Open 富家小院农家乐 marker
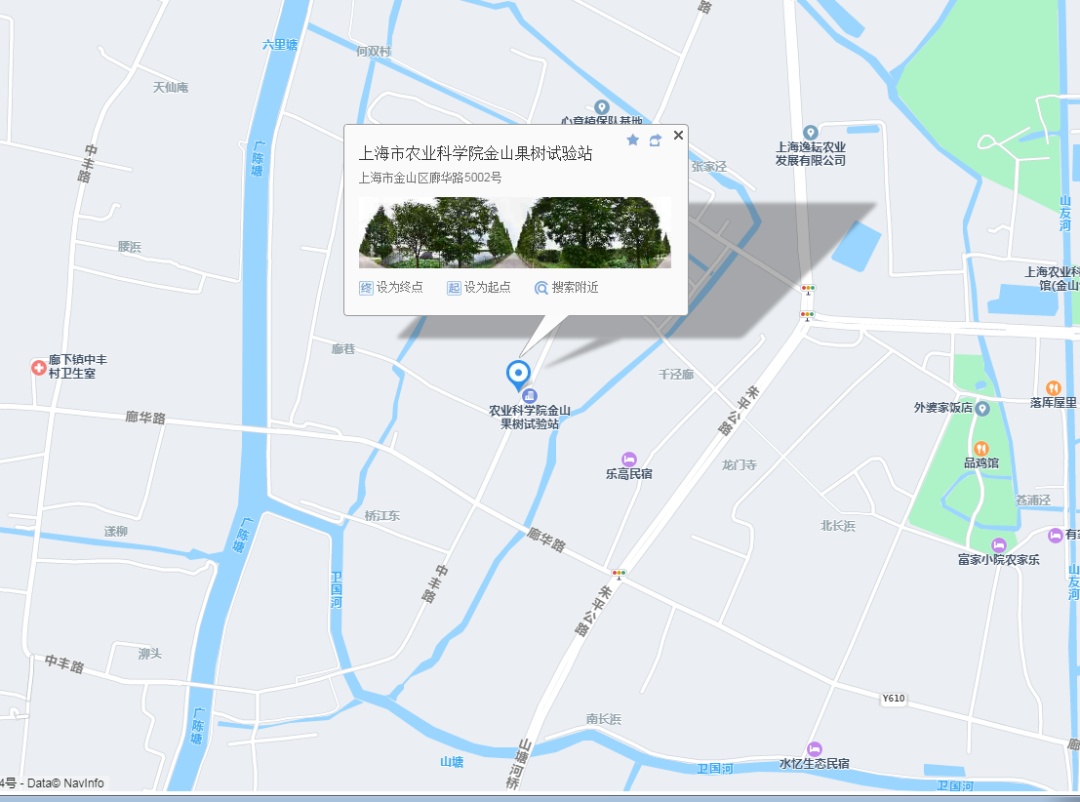Image resolution: width=1080 pixels, height=802 pixels. [x=999, y=545]
